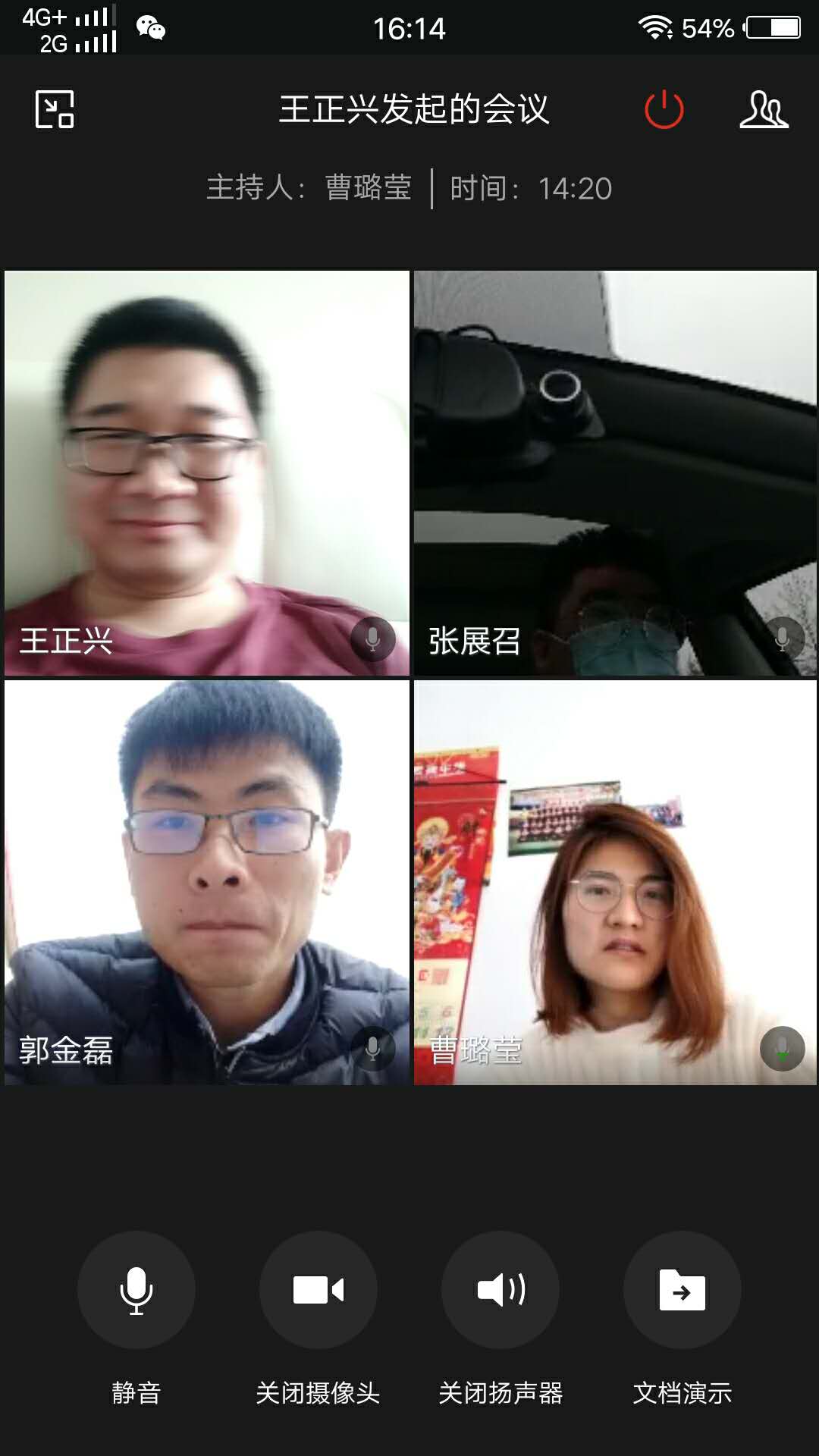Mute the microphone with 静音

136,1289
